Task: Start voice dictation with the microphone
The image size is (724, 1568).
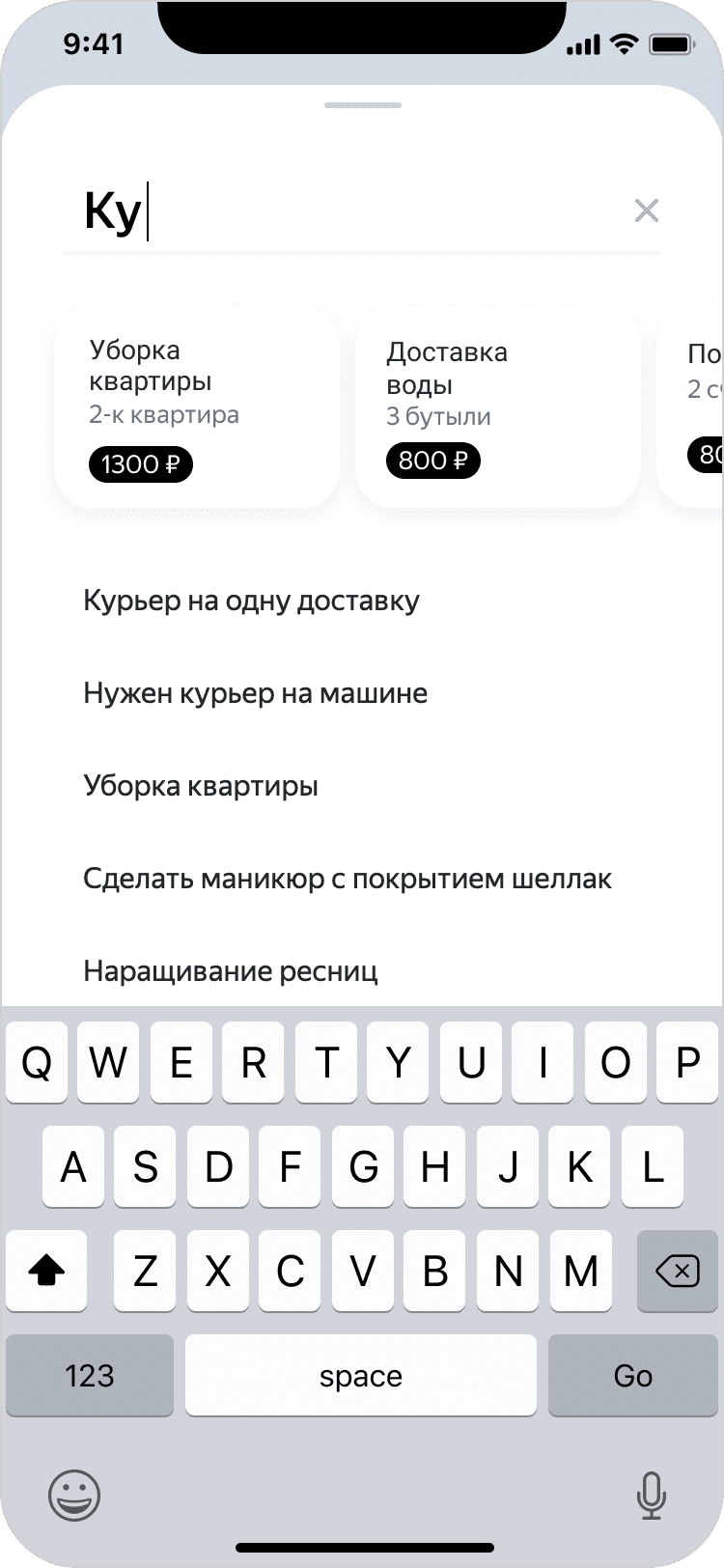Action: coord(651,1497)
